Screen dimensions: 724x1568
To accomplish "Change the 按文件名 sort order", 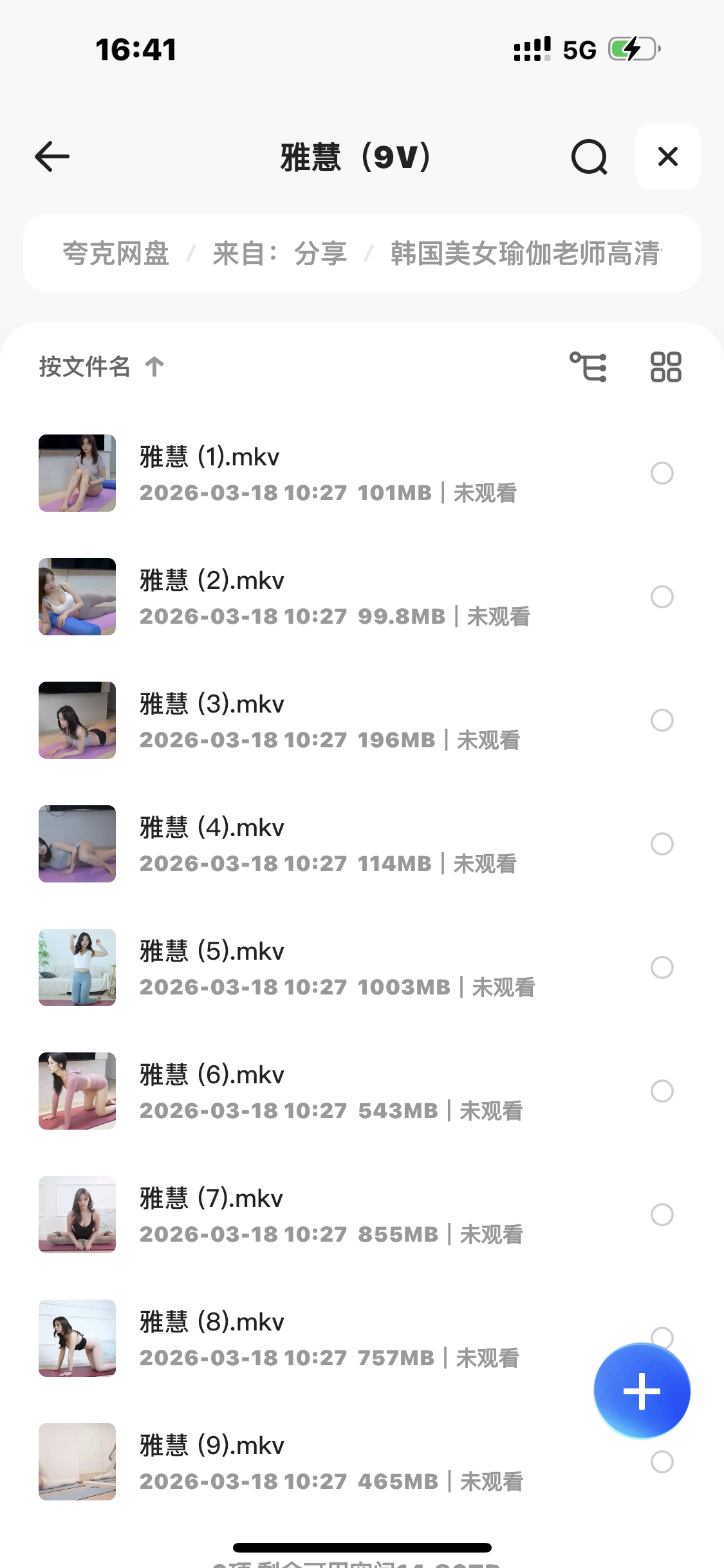I will click(101, 367).
